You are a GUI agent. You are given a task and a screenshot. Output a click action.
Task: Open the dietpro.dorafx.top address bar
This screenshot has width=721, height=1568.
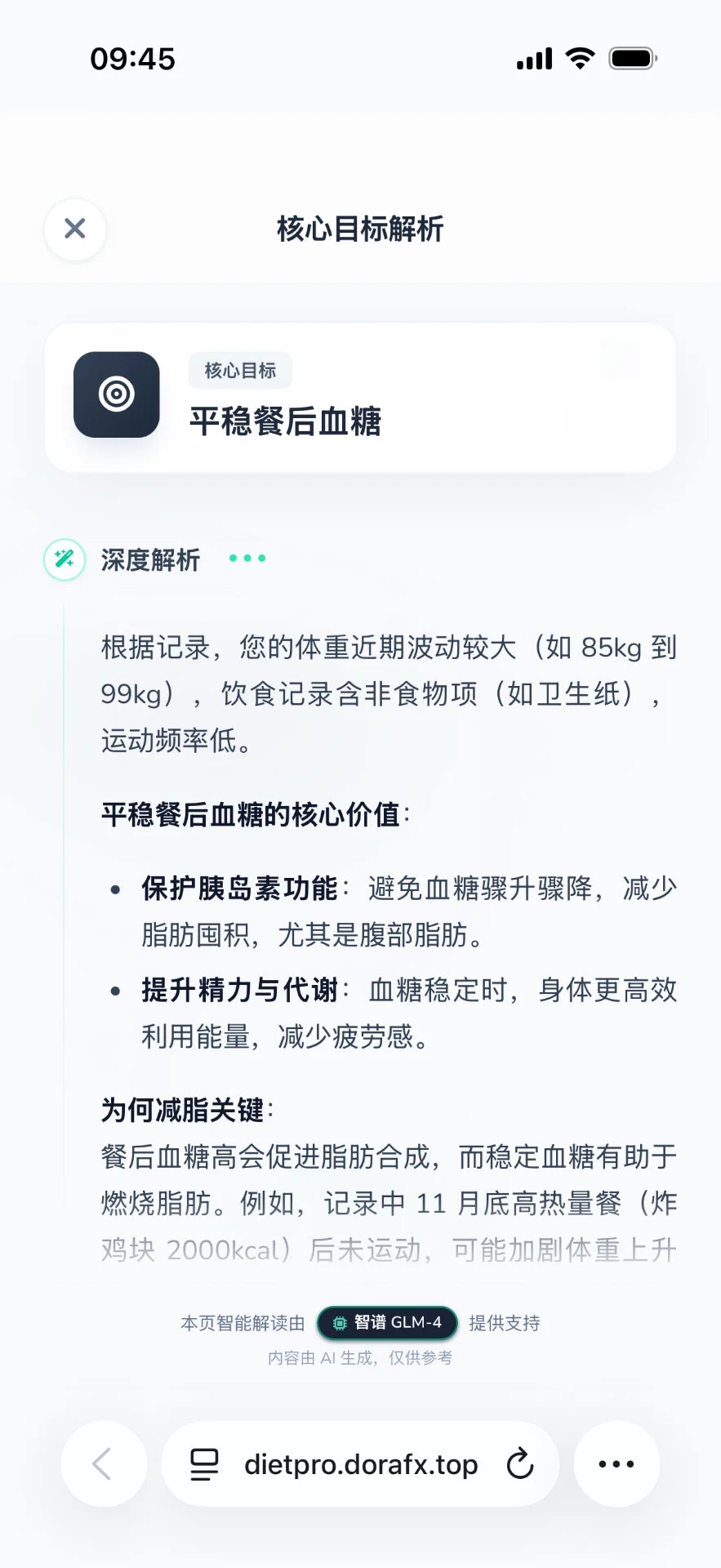(x=361, y=1464)
